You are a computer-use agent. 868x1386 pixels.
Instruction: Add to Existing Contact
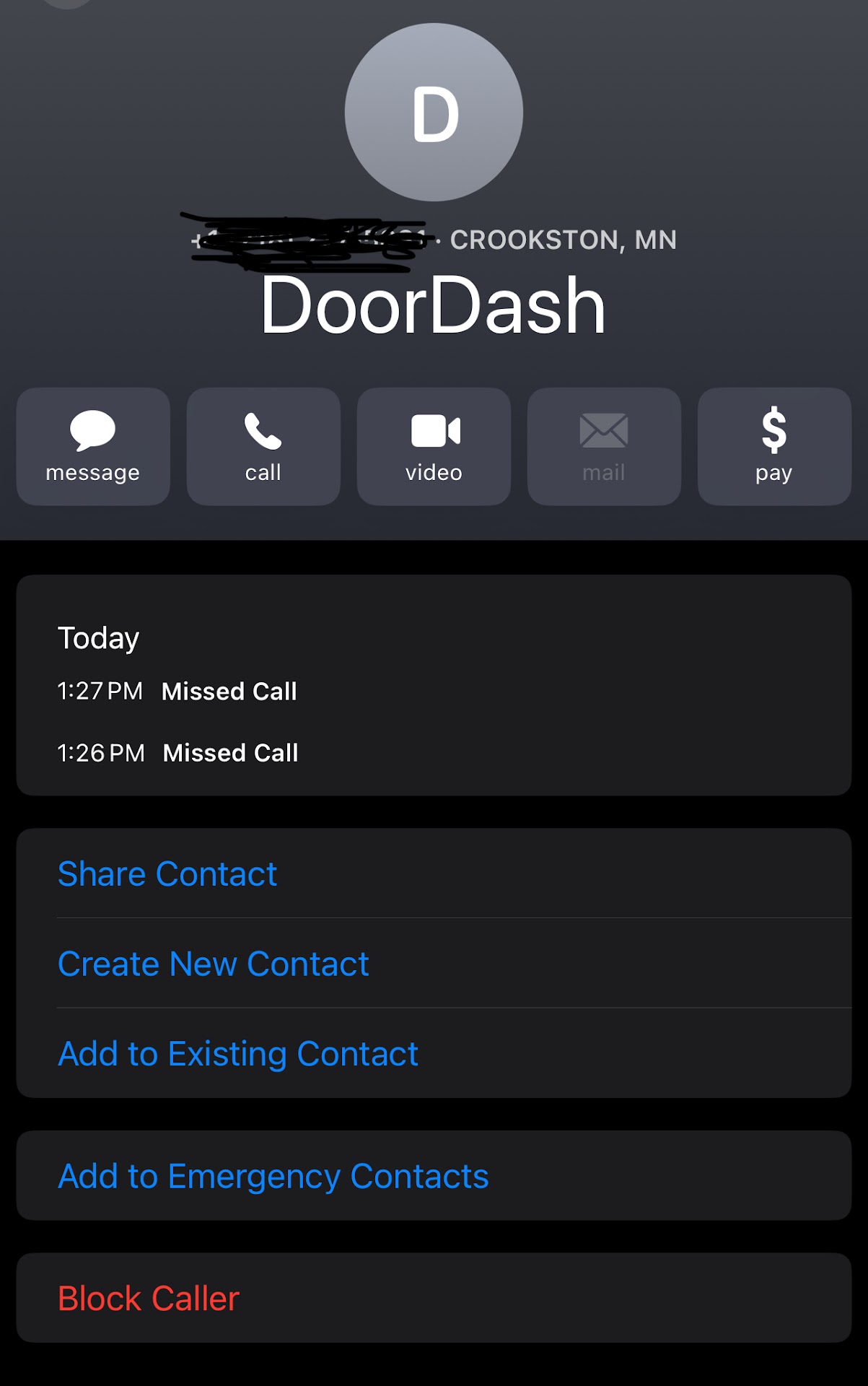coord(238,1054)
